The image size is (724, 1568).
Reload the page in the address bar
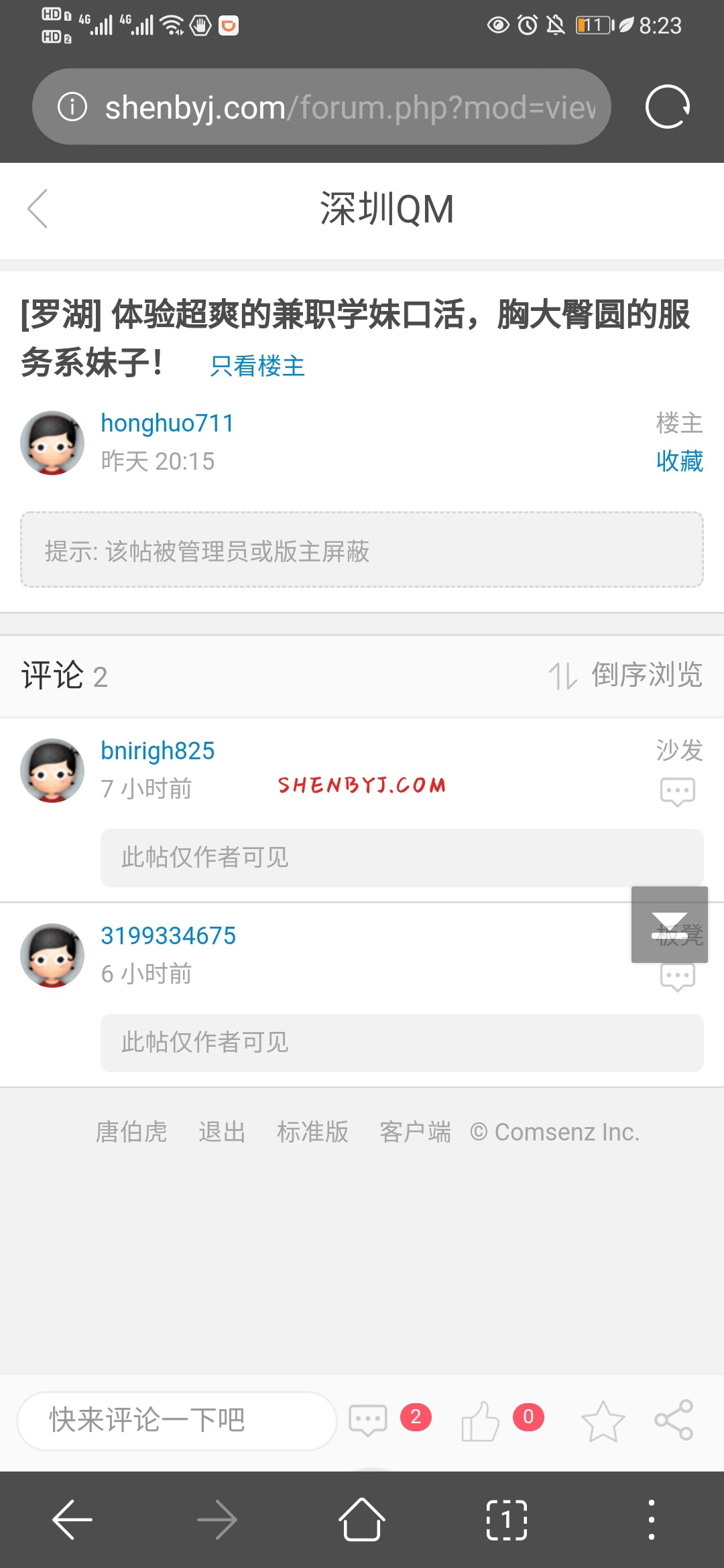[x=667, y=107]
